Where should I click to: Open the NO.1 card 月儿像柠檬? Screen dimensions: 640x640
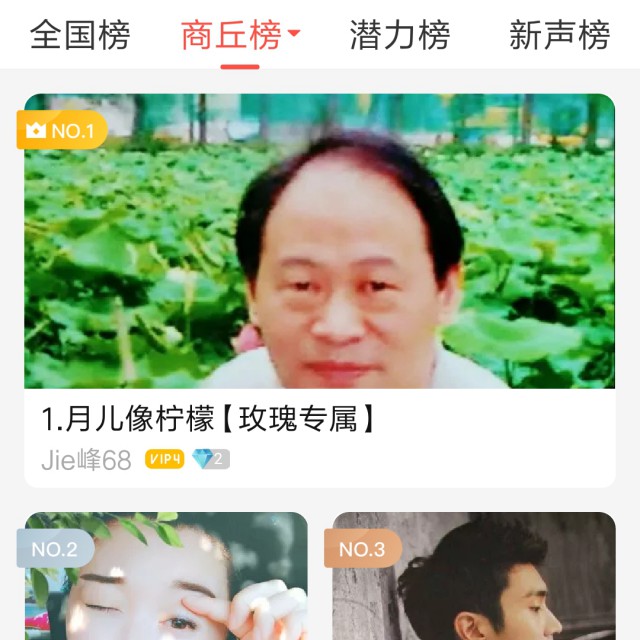(x=319, y=290)
